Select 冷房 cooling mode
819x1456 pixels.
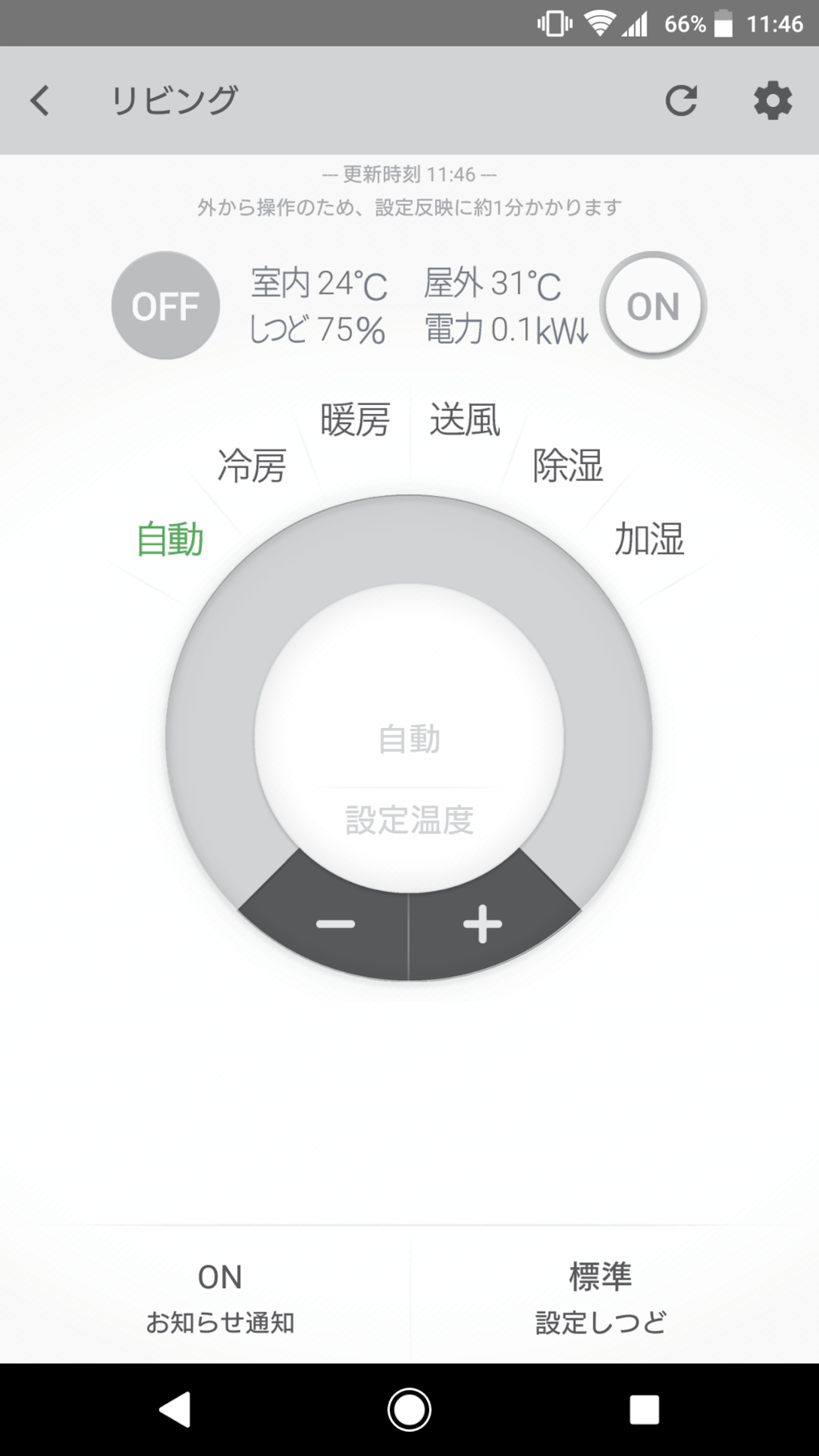coord(252,465)
